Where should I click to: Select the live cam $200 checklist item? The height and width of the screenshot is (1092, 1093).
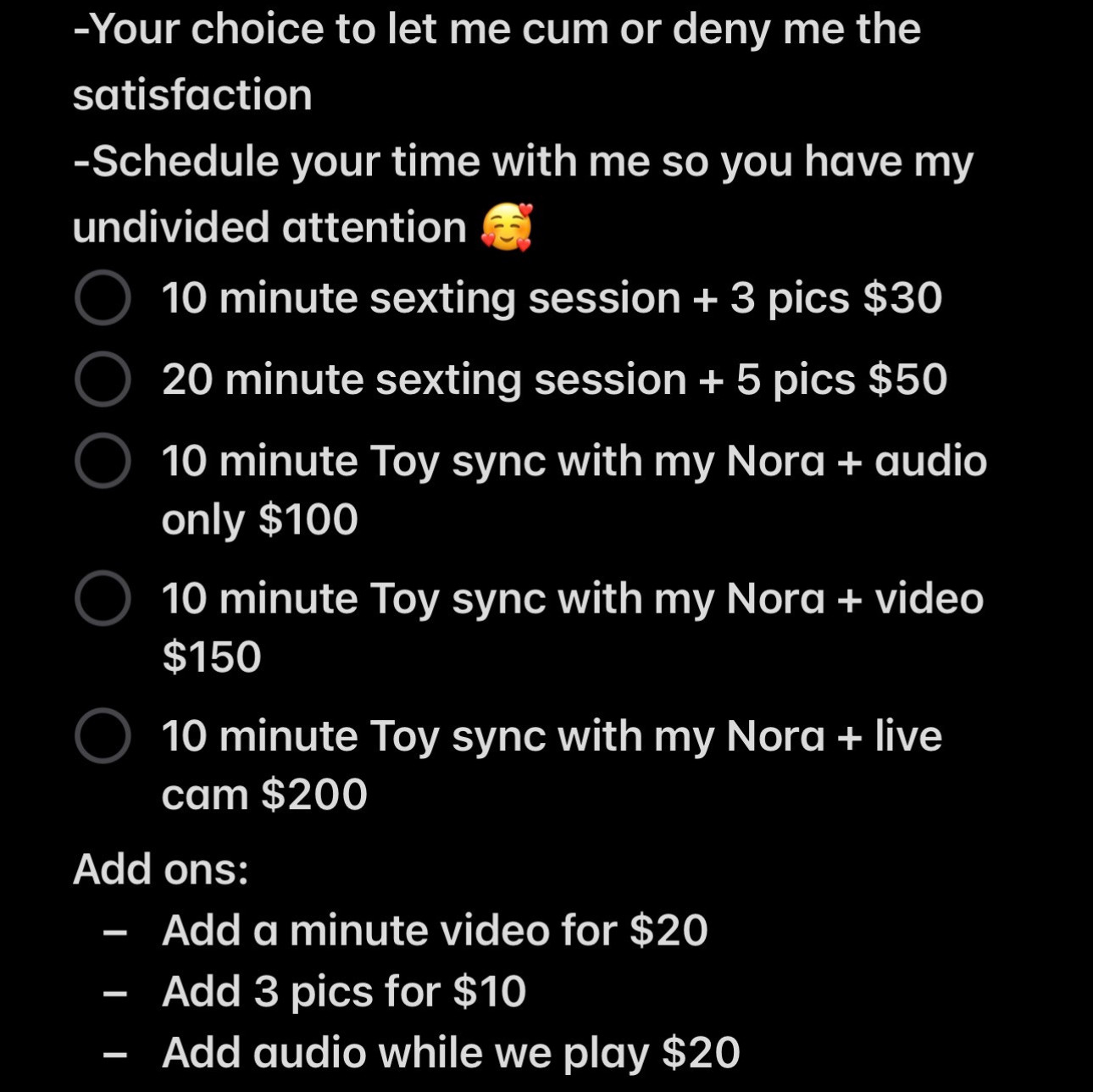tap(103, 735)
